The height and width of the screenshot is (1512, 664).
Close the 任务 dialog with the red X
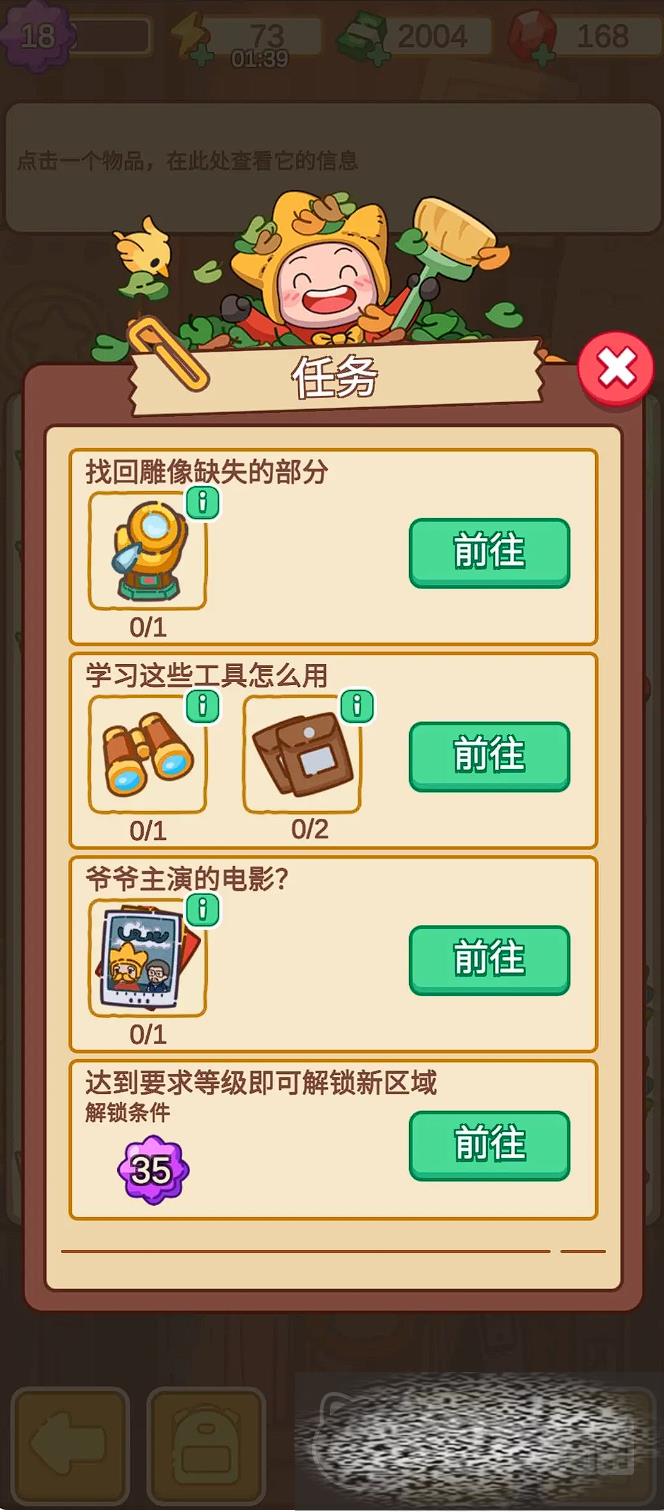(x=616, y=369)
